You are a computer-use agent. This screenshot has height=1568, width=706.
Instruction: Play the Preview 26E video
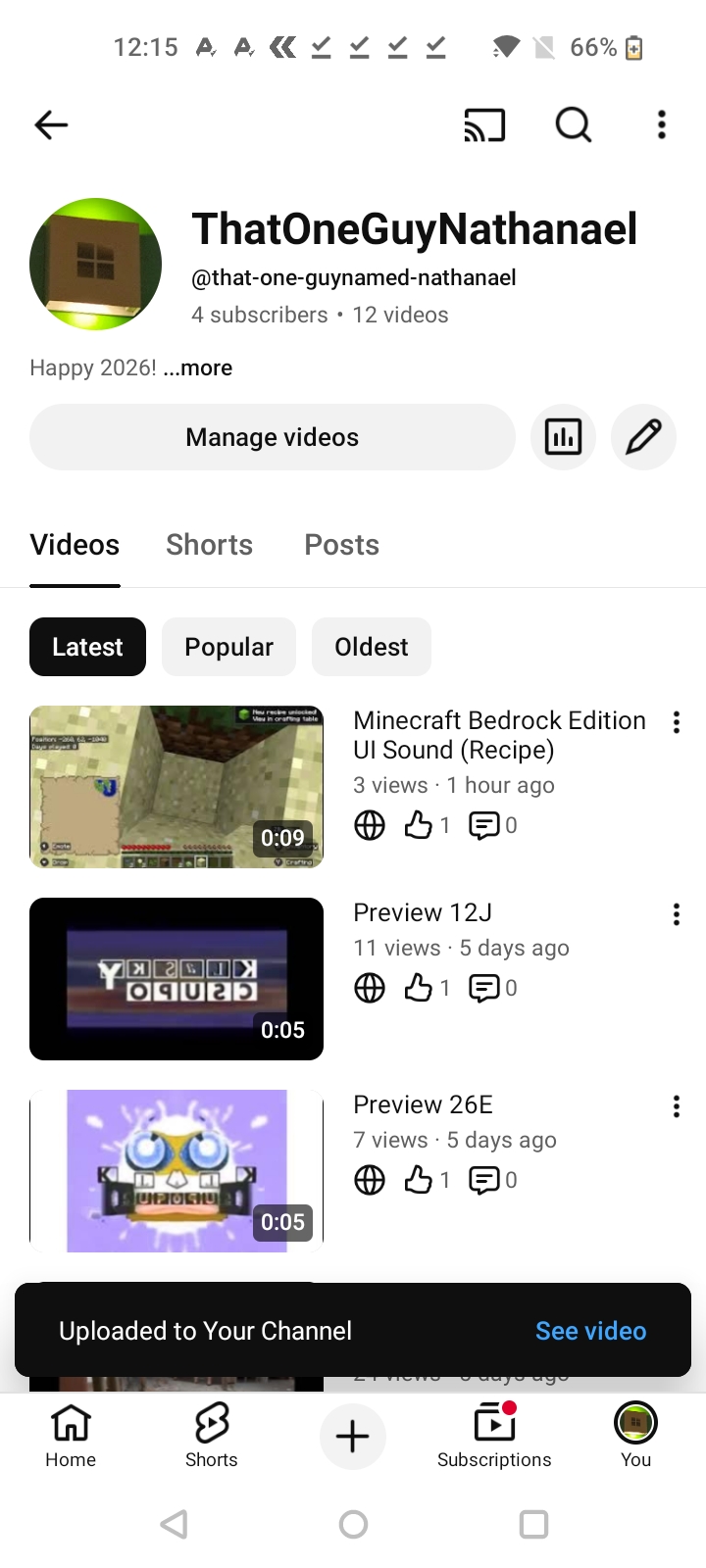point(176,1170)
